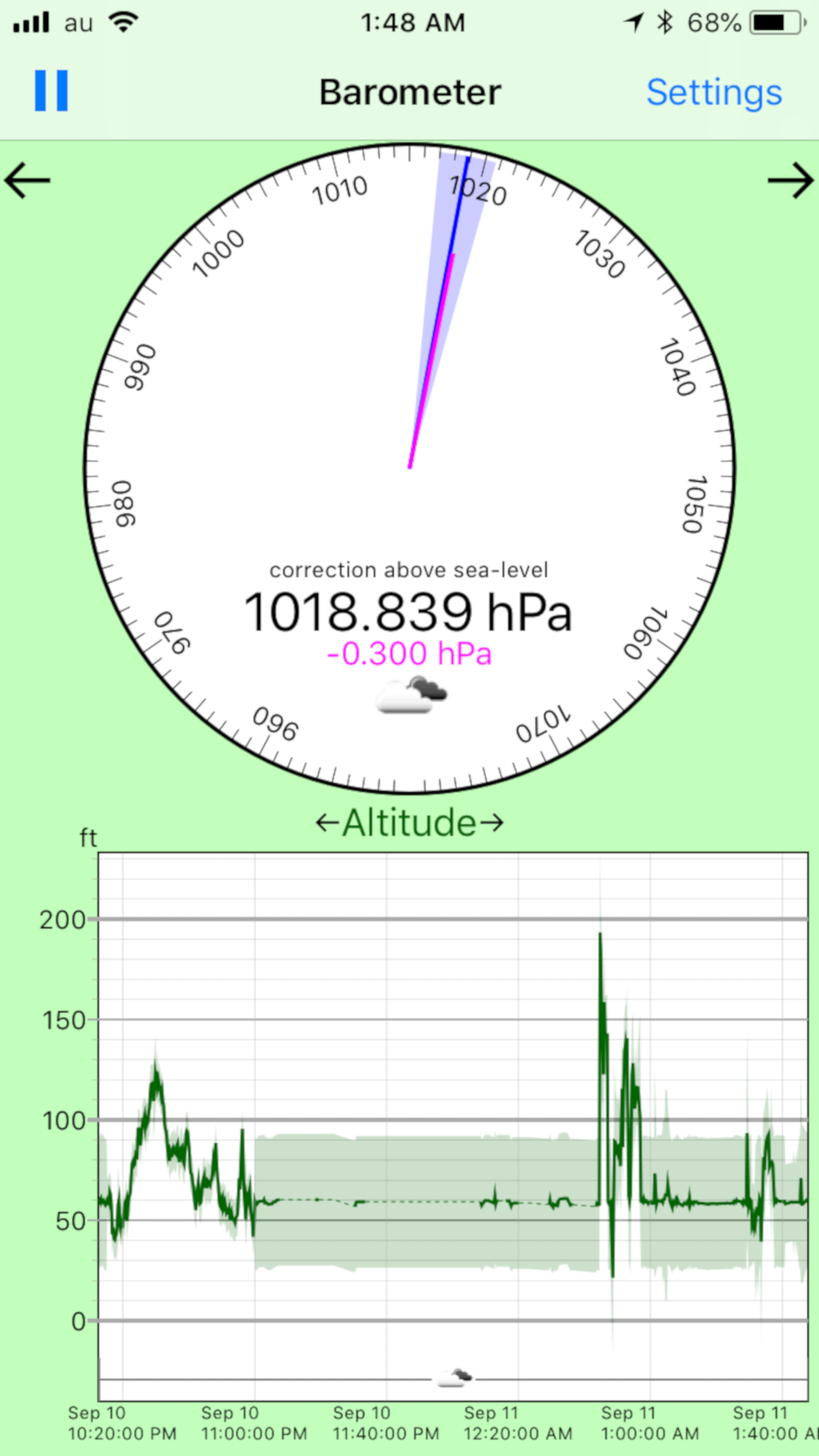Open Settings

coord(713,92)
